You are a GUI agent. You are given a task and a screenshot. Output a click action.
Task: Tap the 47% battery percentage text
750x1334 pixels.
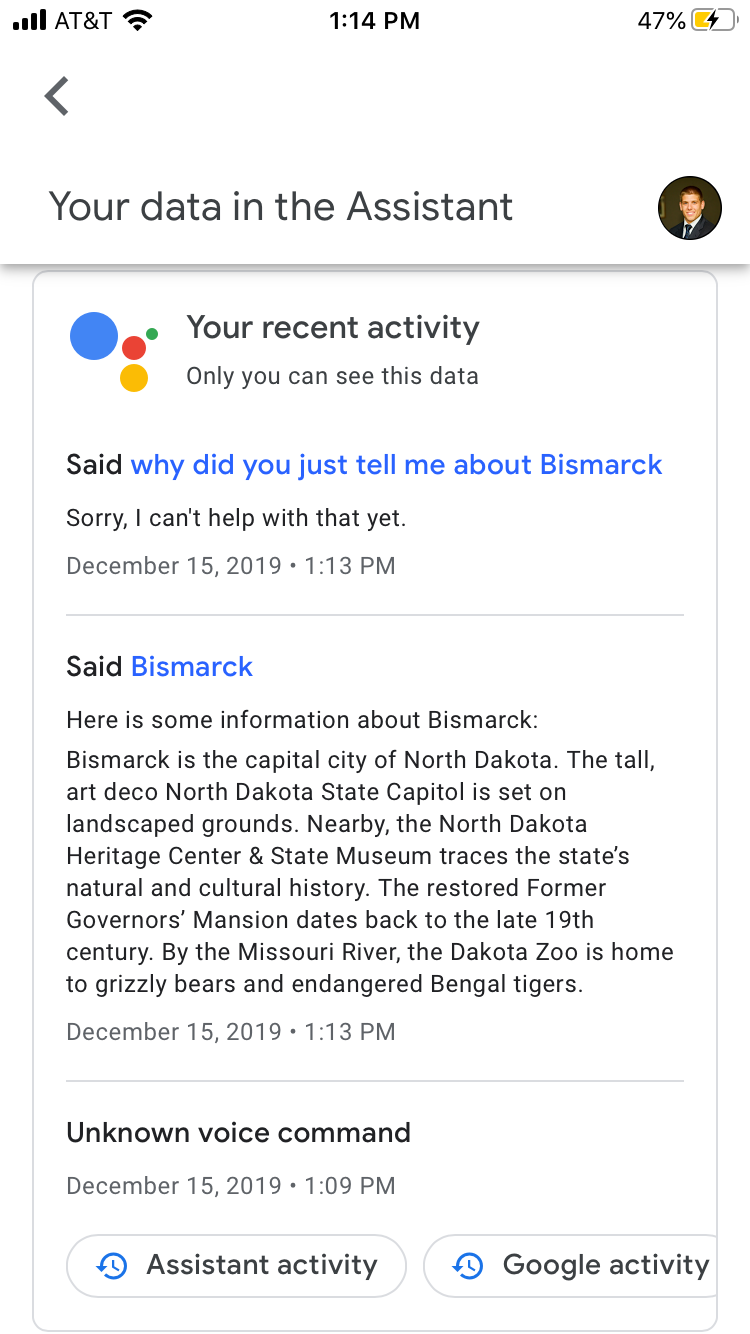click(x=660, y=19)
